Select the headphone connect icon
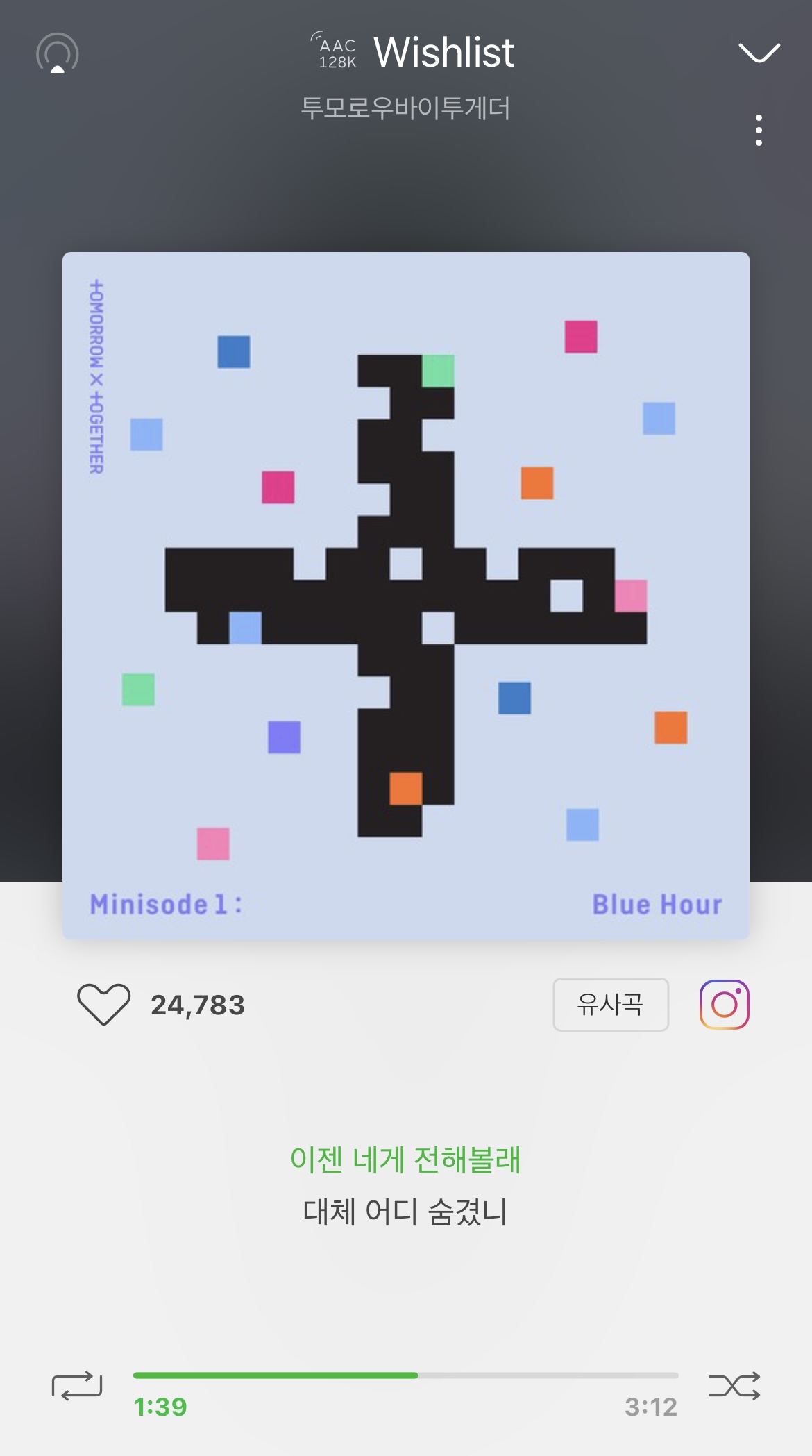 pos(58,52)
